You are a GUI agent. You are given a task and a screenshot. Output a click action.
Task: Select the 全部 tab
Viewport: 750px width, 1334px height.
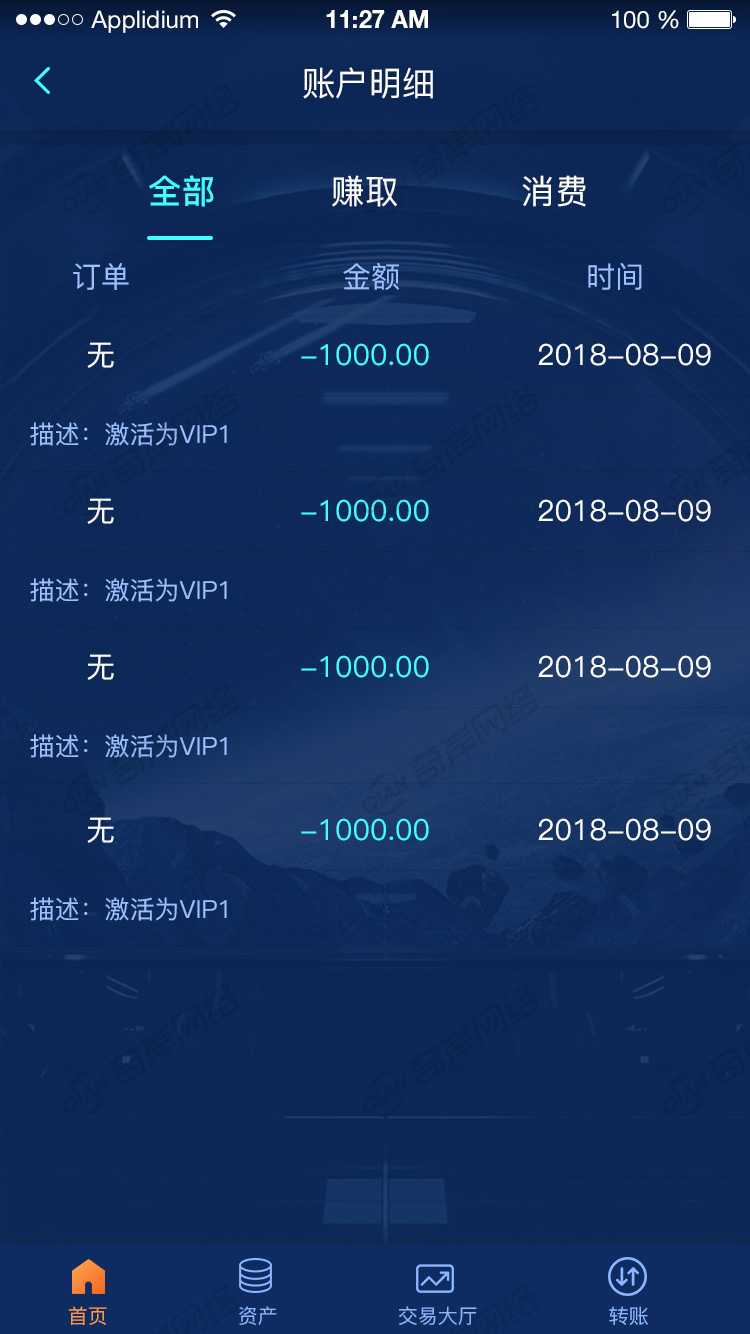(x=181, y=191)
